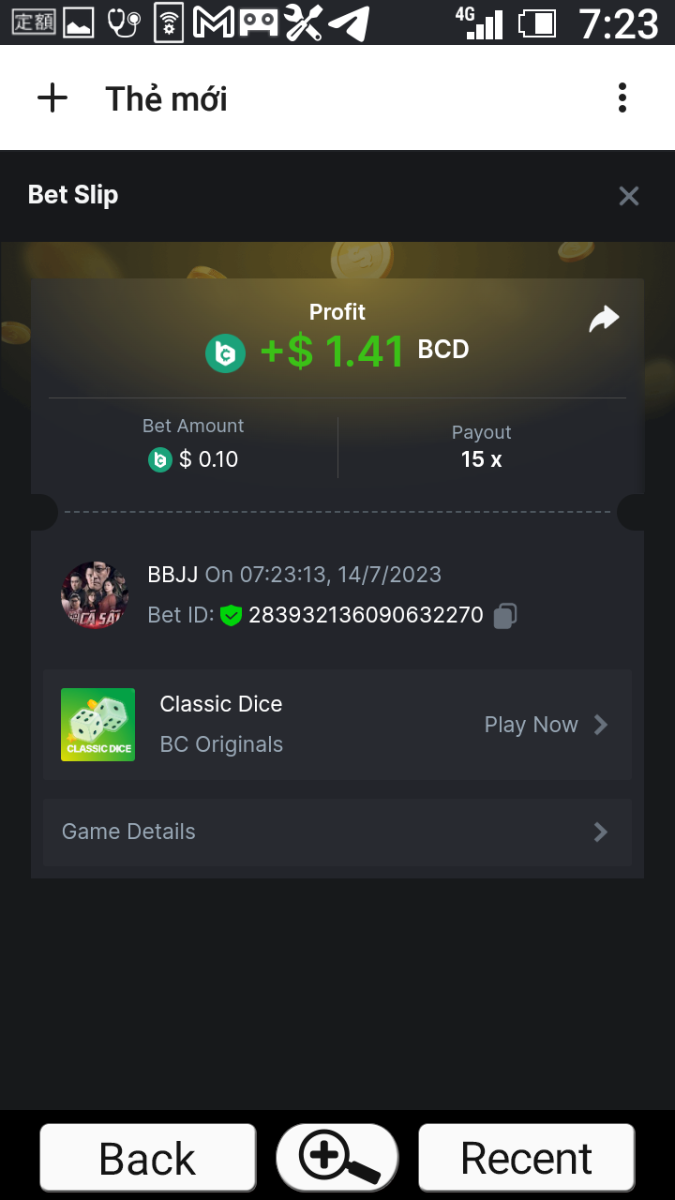Copy the Bet ID number
675x1200 pixels.
tap(505, 616)
